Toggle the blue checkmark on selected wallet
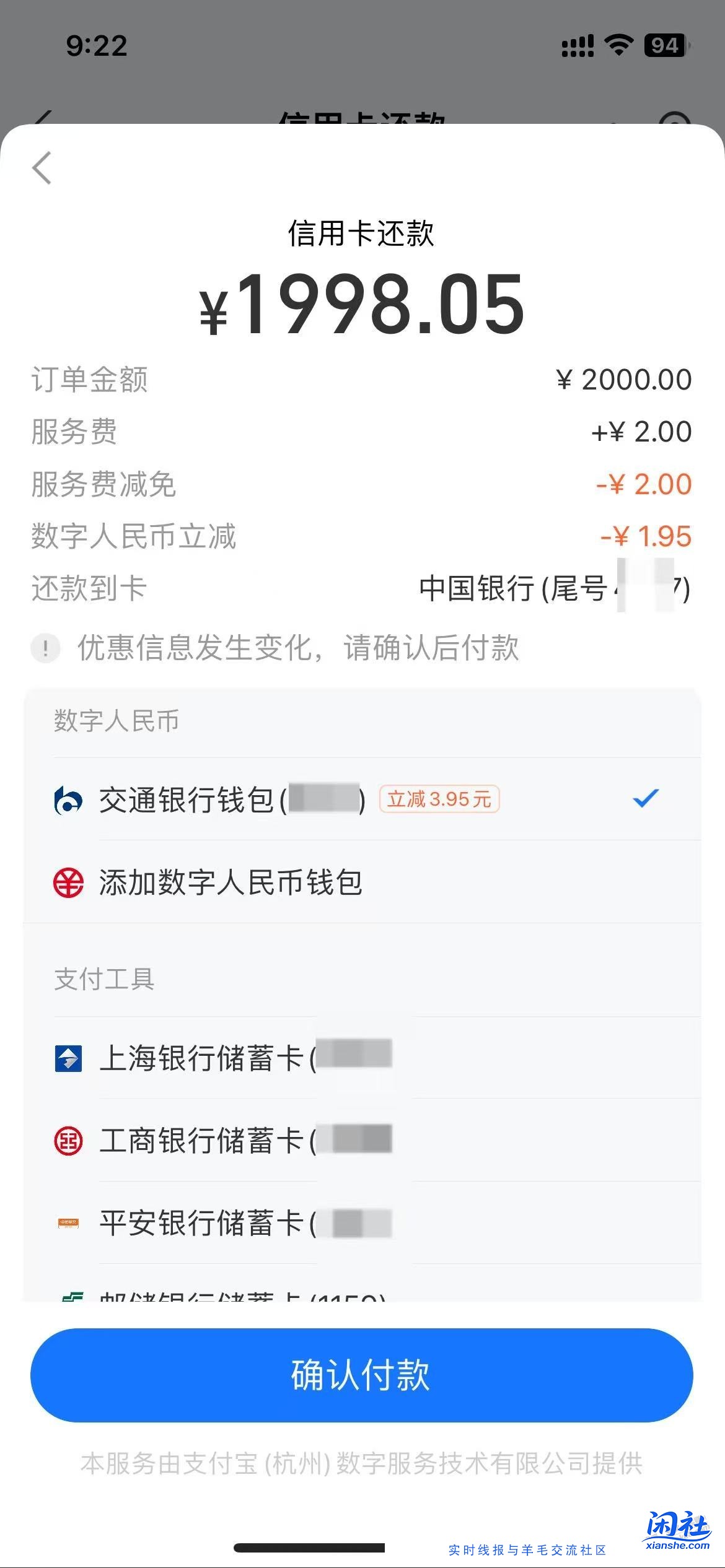This screenshot has width=725, height=1568. coord(646,799)
